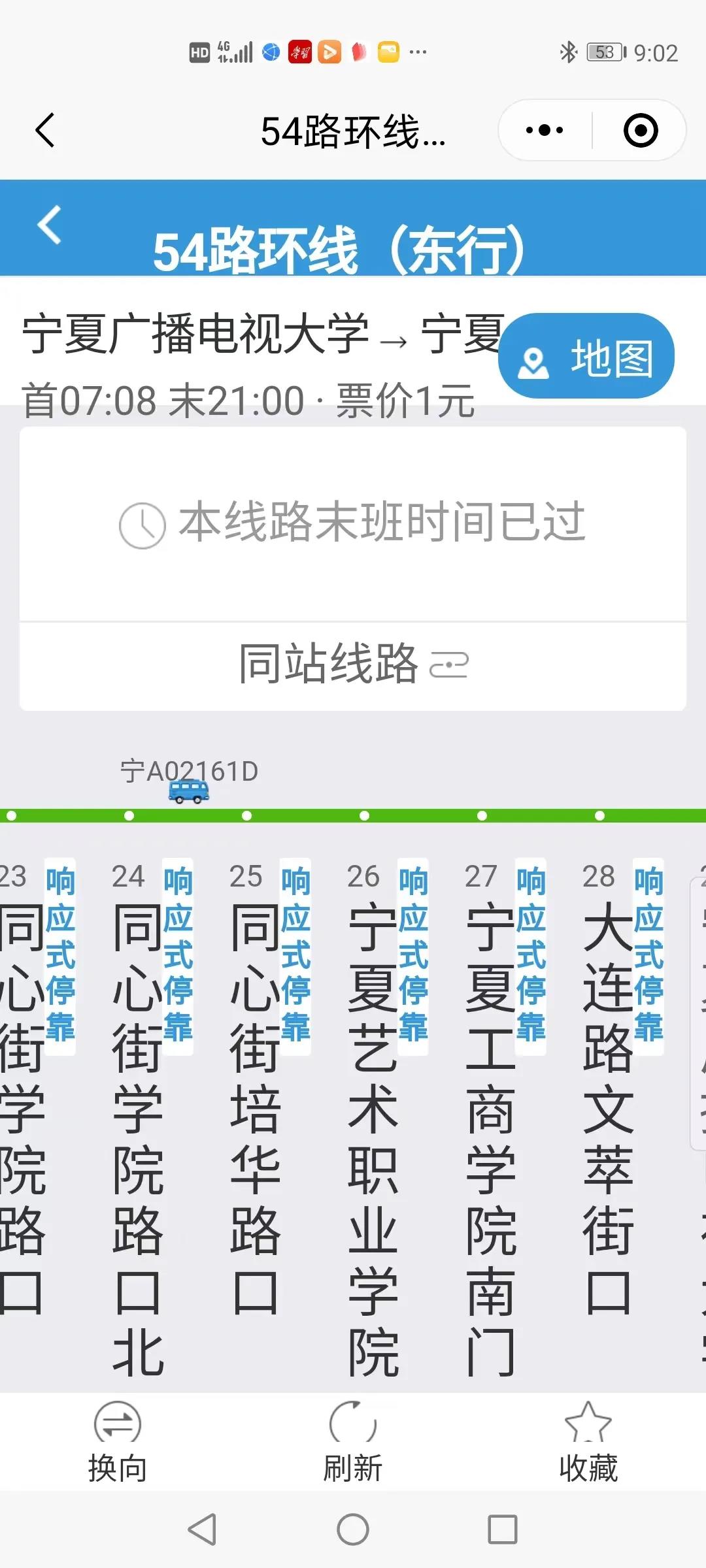Select stop 24 同心街学院路口北
The height and width of the screenshot is (1568, 706).
(x=137, y=1111)
